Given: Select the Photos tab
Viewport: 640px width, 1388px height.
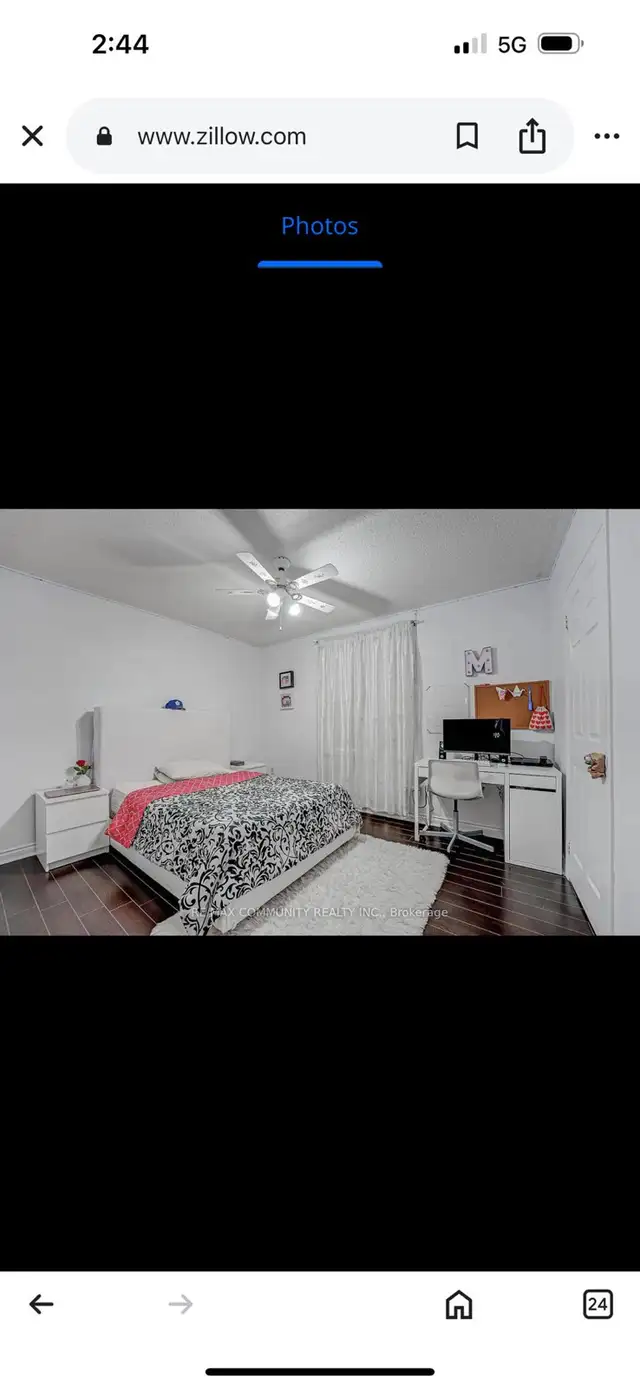Looking at the screenshot, I should [x=320, y=226].
